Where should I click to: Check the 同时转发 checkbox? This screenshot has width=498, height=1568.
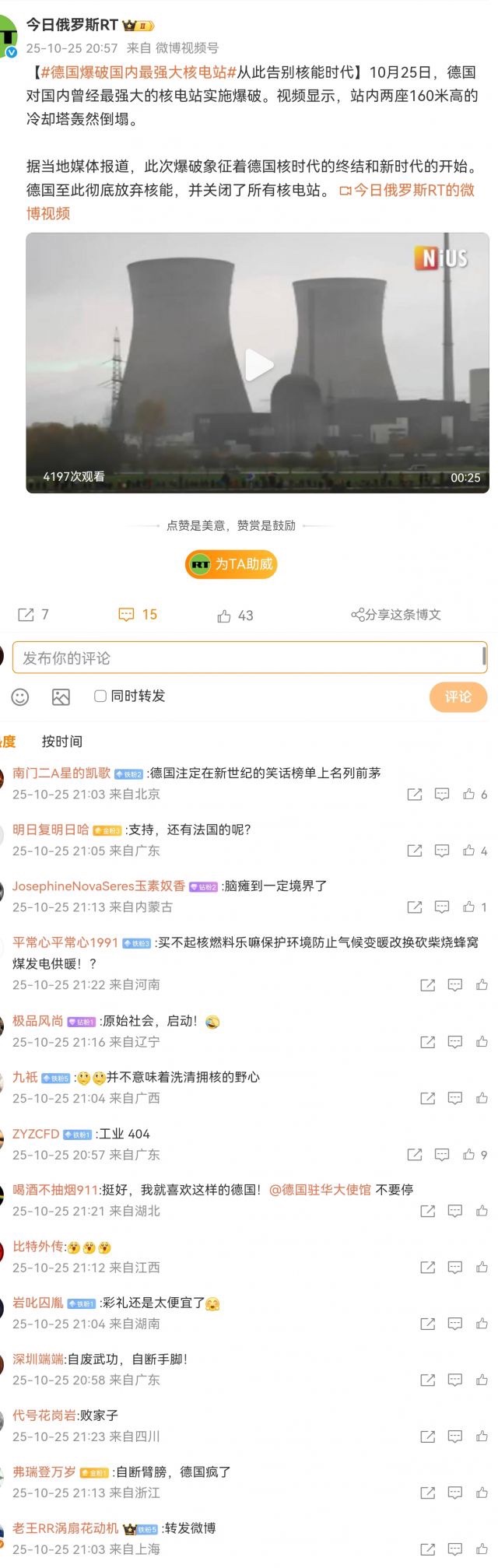100,696
